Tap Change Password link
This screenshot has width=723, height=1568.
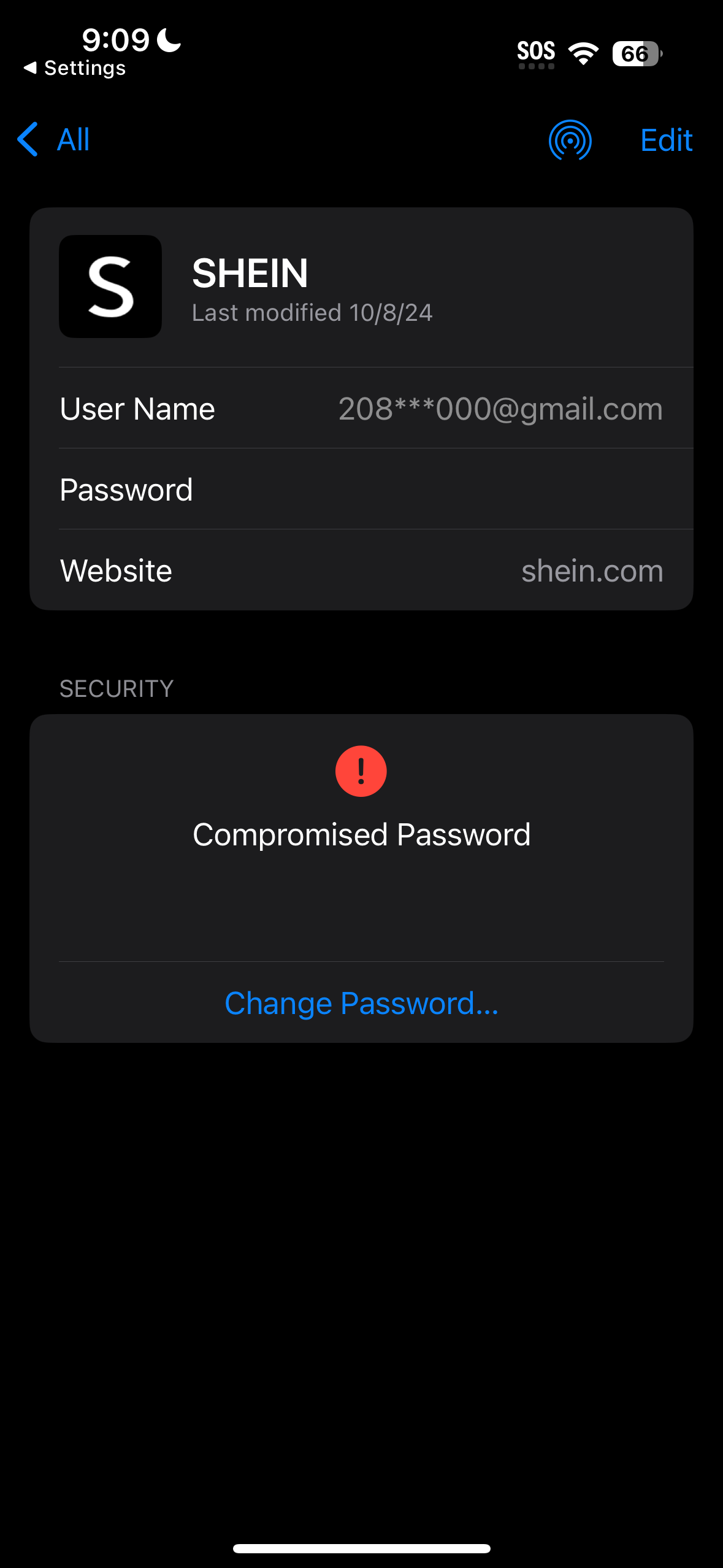tap(361, 1004)
